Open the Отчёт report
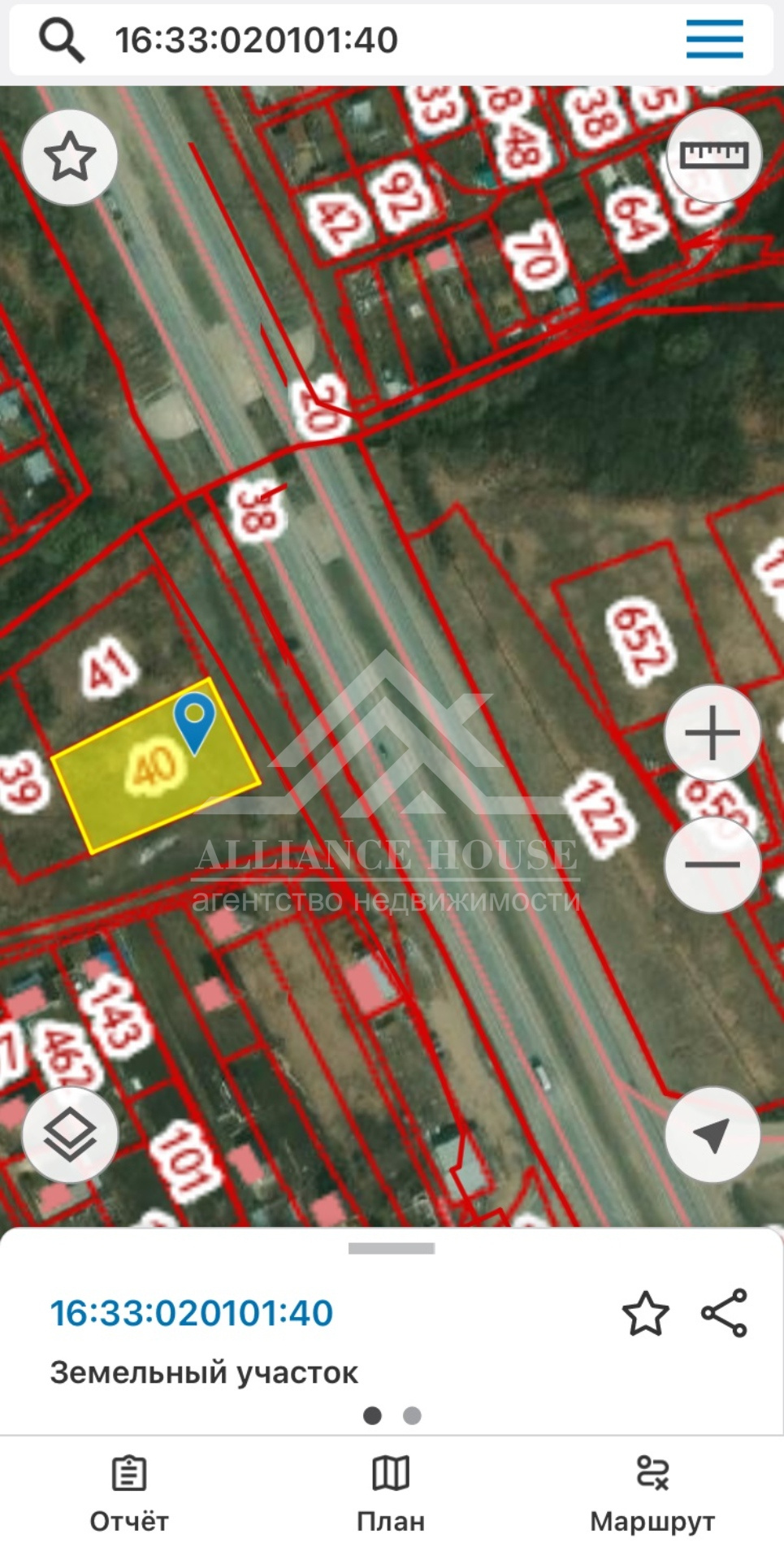 click(x=129, y=1495)
